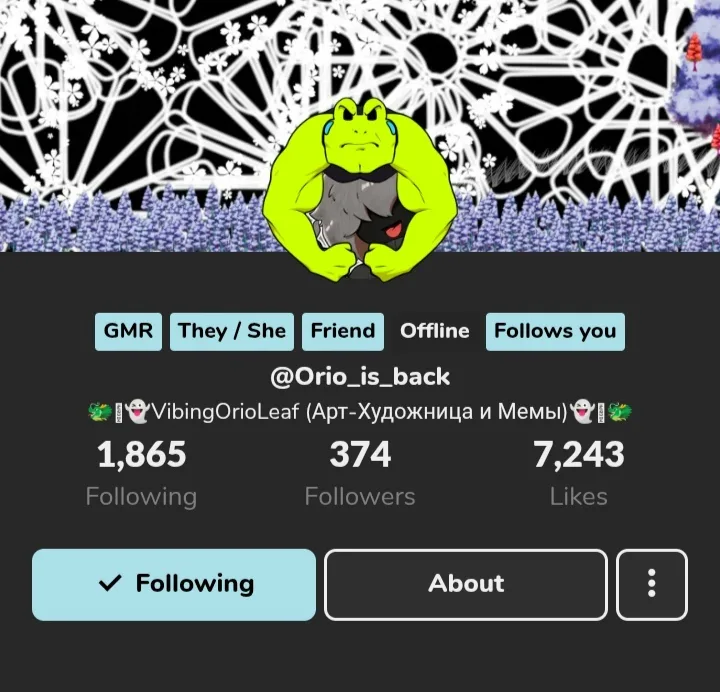Viewport: 720px width, 692px height.
Task: Tap the Follows you badge
Action: tap(555, 331)
